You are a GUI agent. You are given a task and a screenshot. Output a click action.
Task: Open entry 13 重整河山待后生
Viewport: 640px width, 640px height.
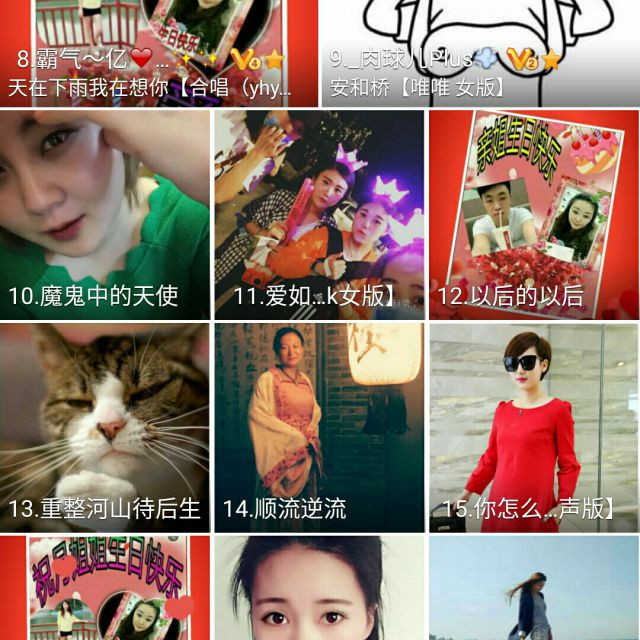[x=105, y=427]
